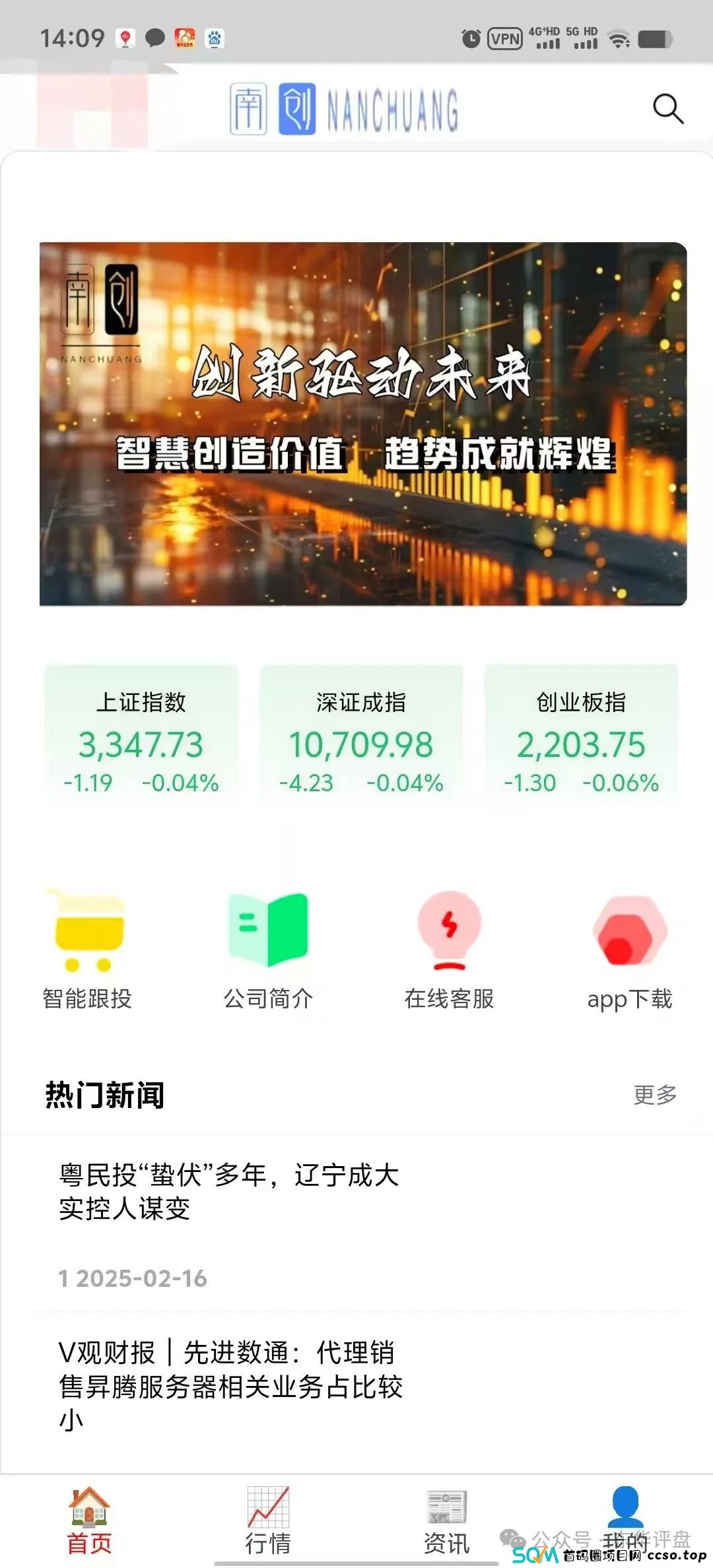This screenshot has width=713, height=1568.
Task: Open the search icon at top right
Action: pos(668,108)
